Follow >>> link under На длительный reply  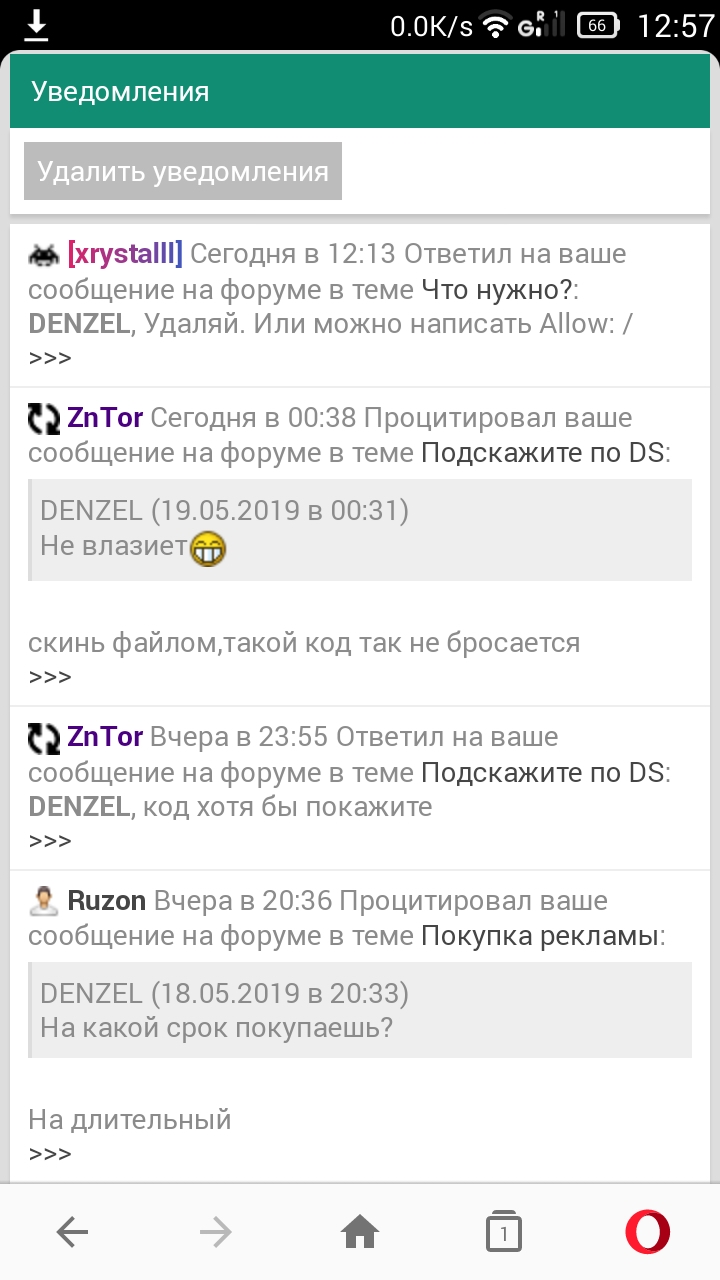tap(50, 1154)
